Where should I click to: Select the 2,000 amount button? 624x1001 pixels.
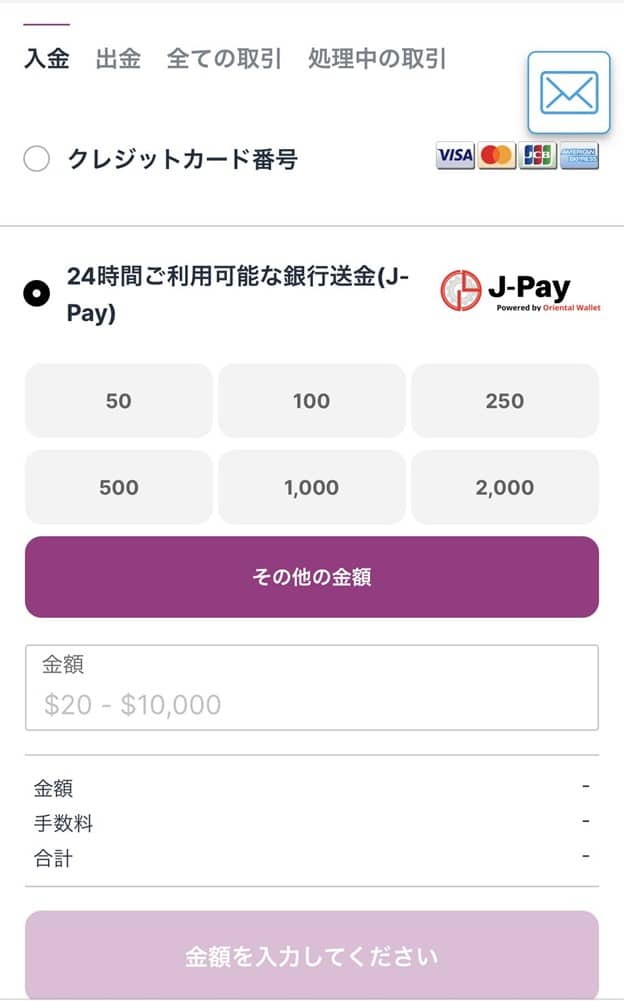pos(504,488)
